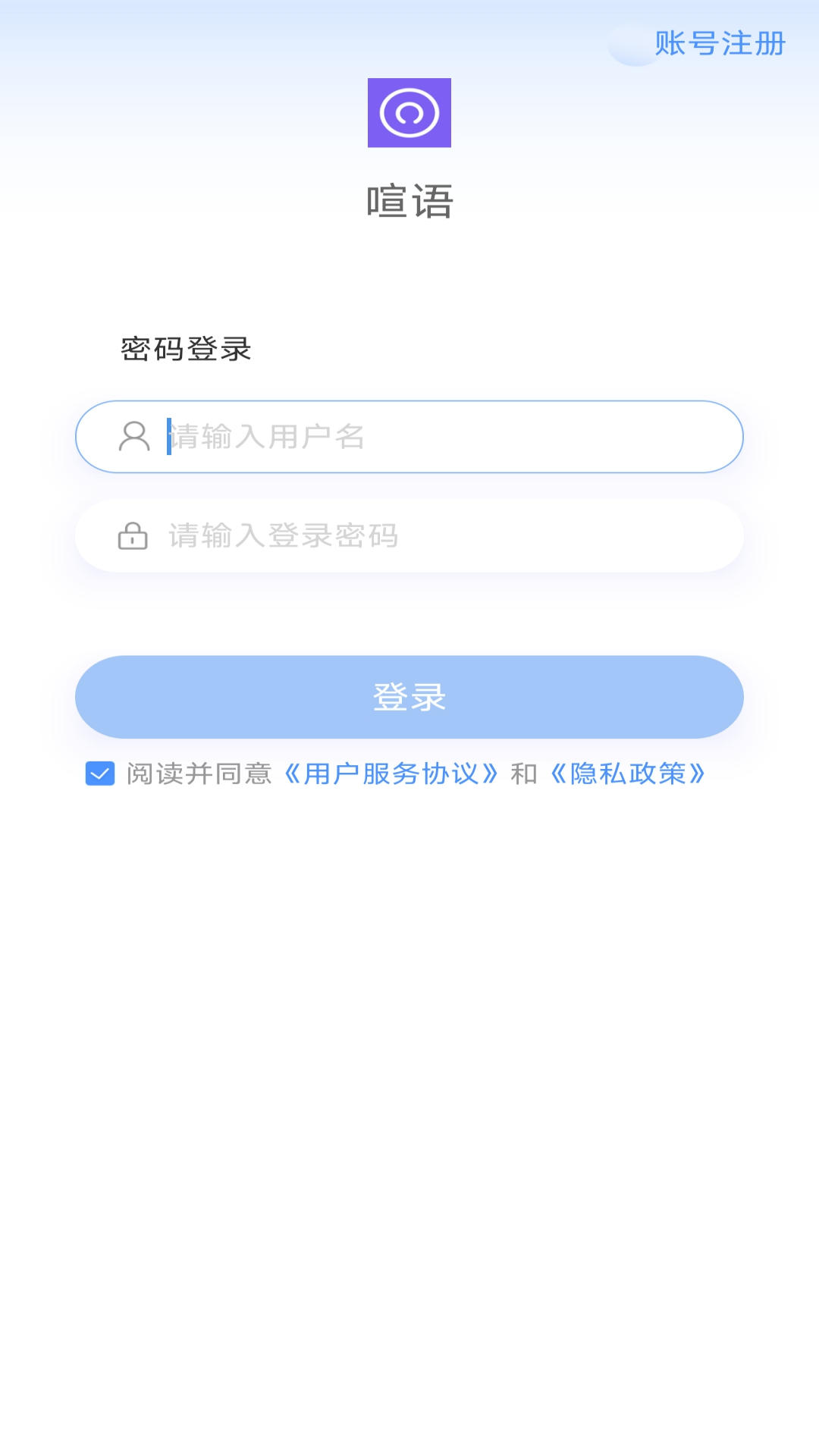Tap the 登录 login button
The height and width of the screenshot is (1456, 819).
point(409,697)
